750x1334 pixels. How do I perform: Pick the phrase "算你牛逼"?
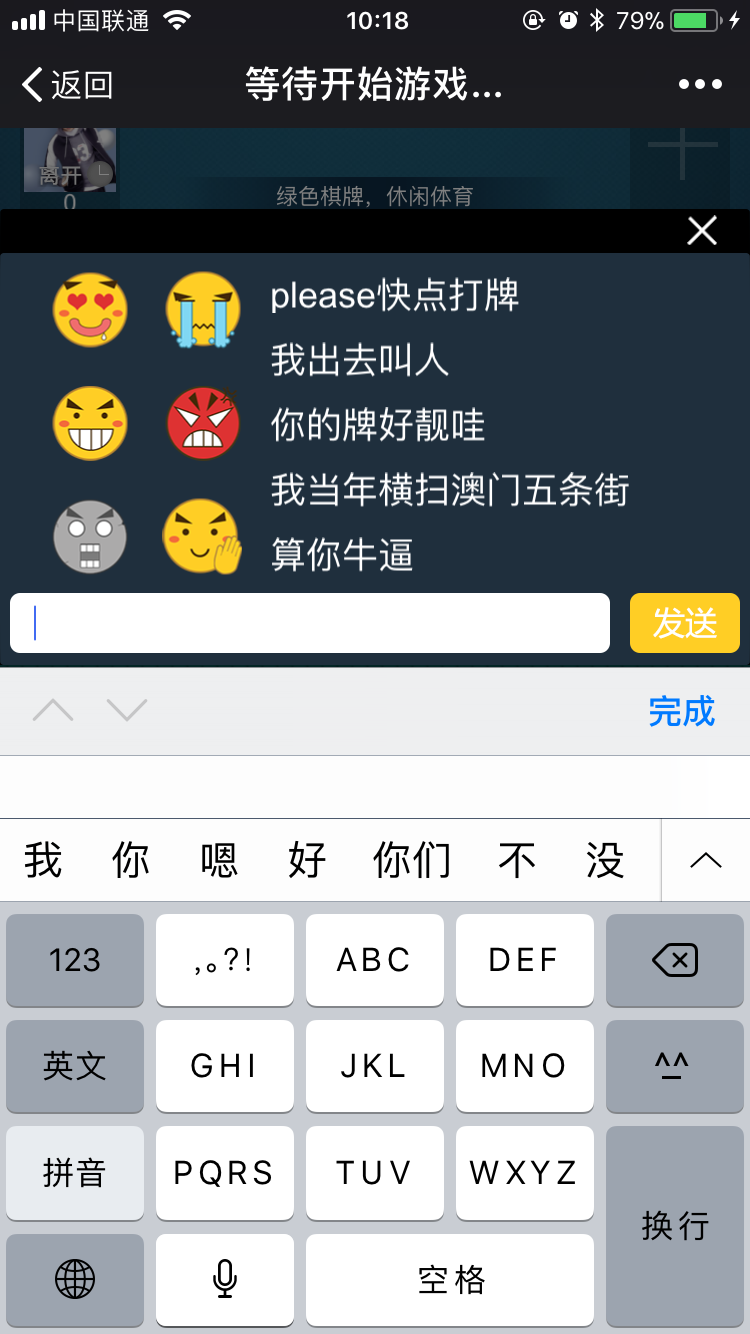[342, 555]
